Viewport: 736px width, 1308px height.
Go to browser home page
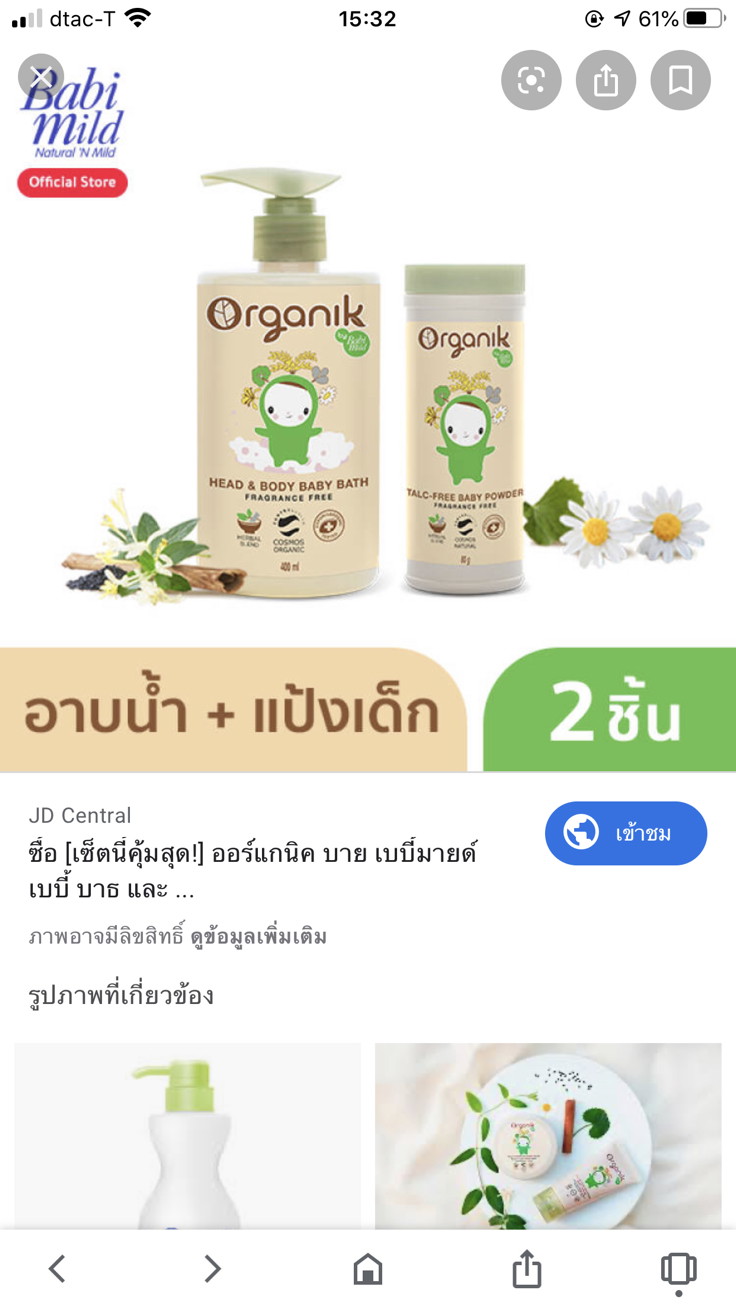pyautogui.click(x=368, y=1269)
